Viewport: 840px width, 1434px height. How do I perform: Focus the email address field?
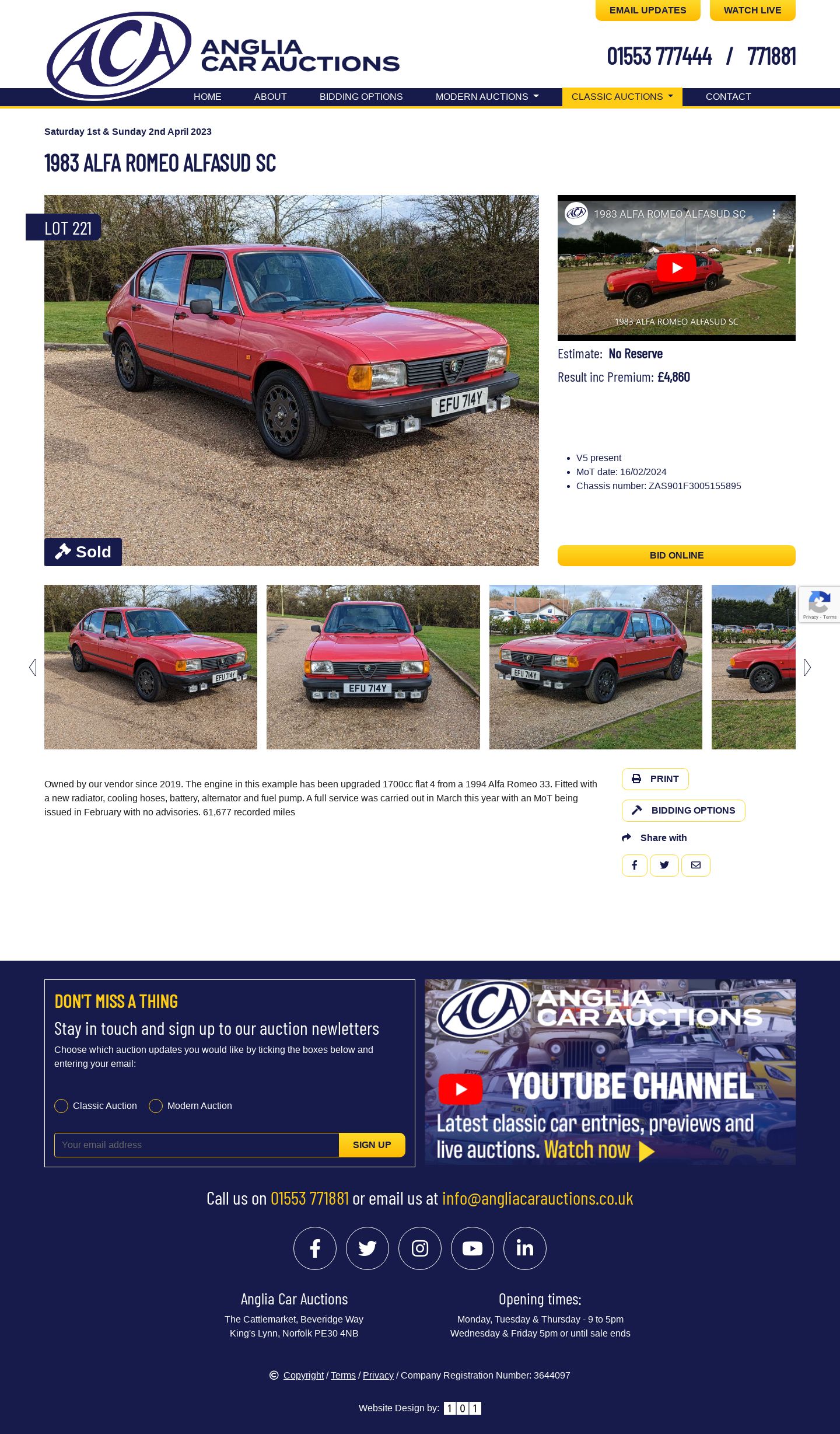tap(196, 1145)
